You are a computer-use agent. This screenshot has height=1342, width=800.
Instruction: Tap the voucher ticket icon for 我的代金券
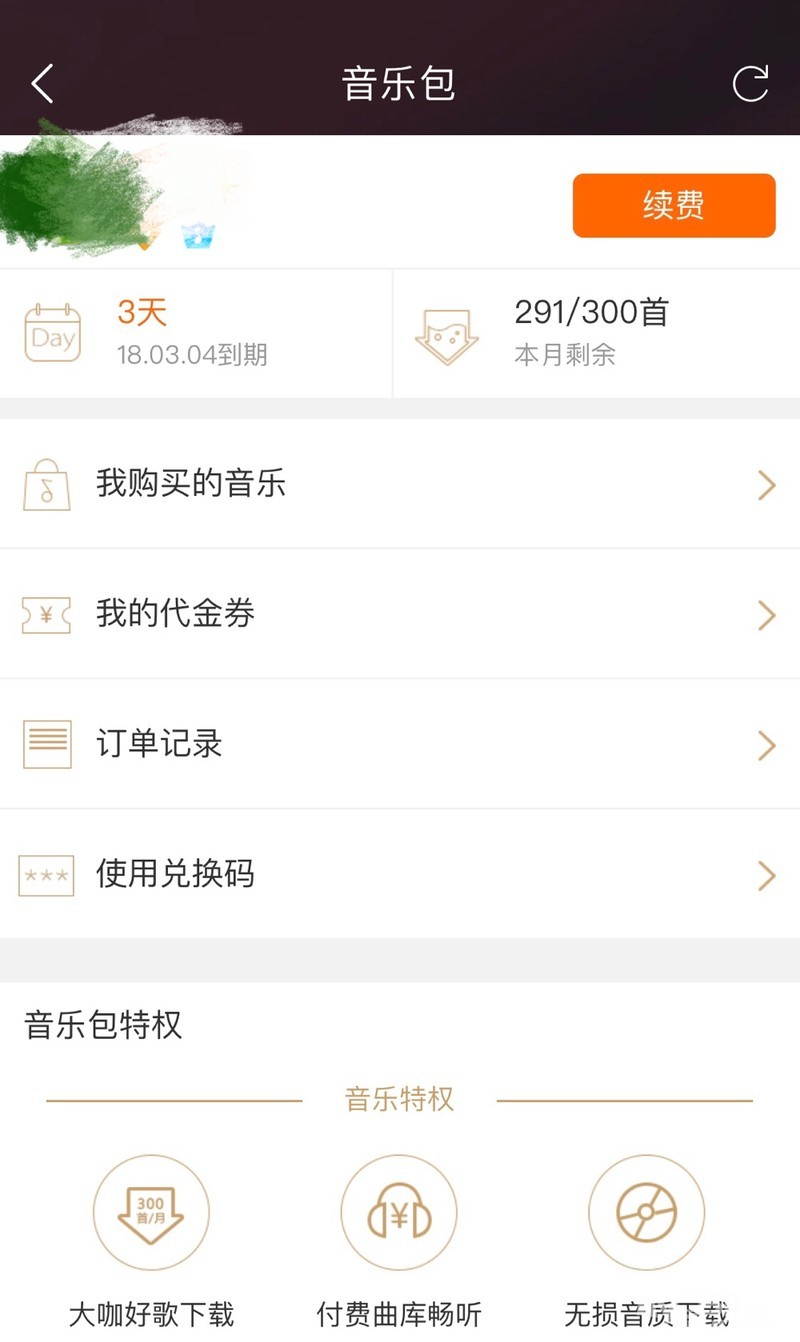tap(46, 615)
